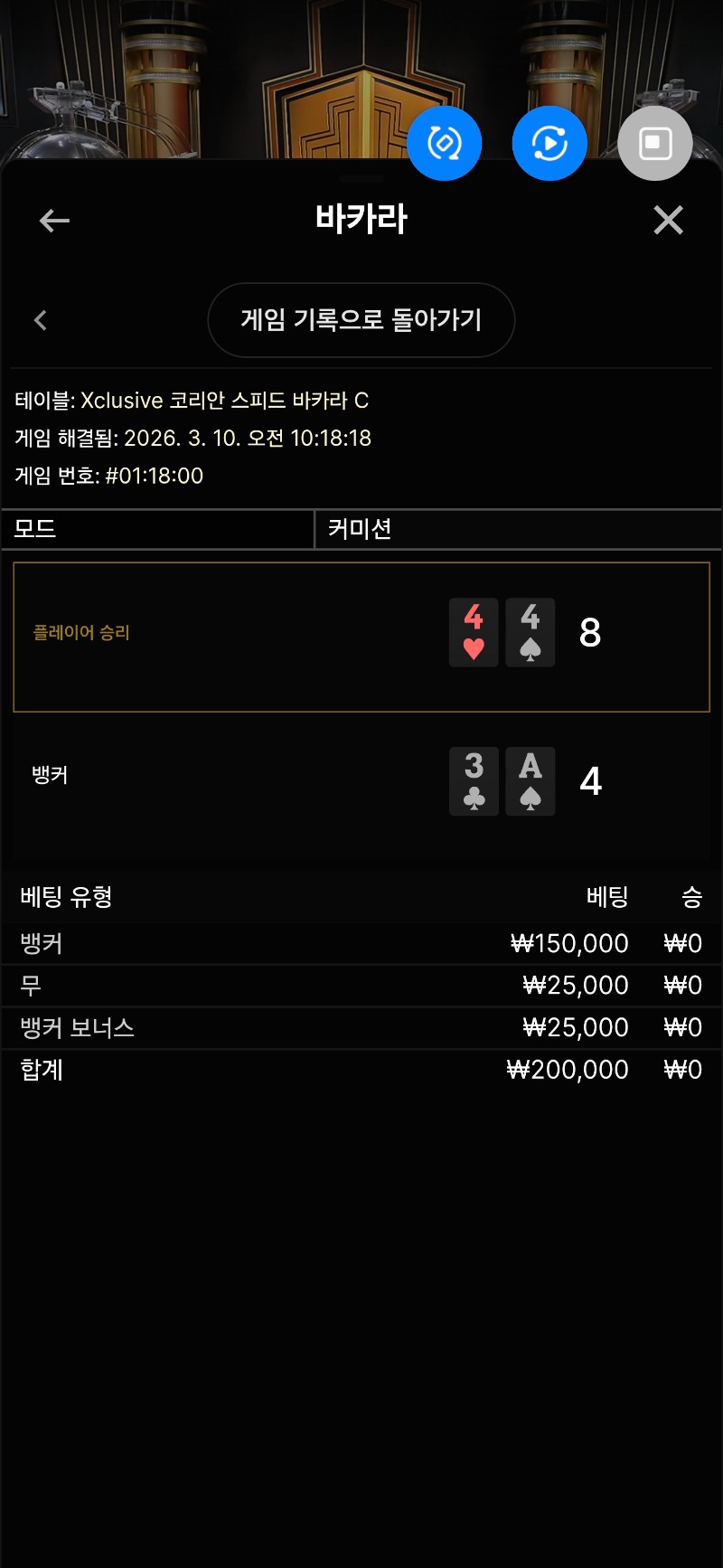The image size is (723, 1568).
Task: Tap the gray stop floating button
Action: (x=655, y=143)
